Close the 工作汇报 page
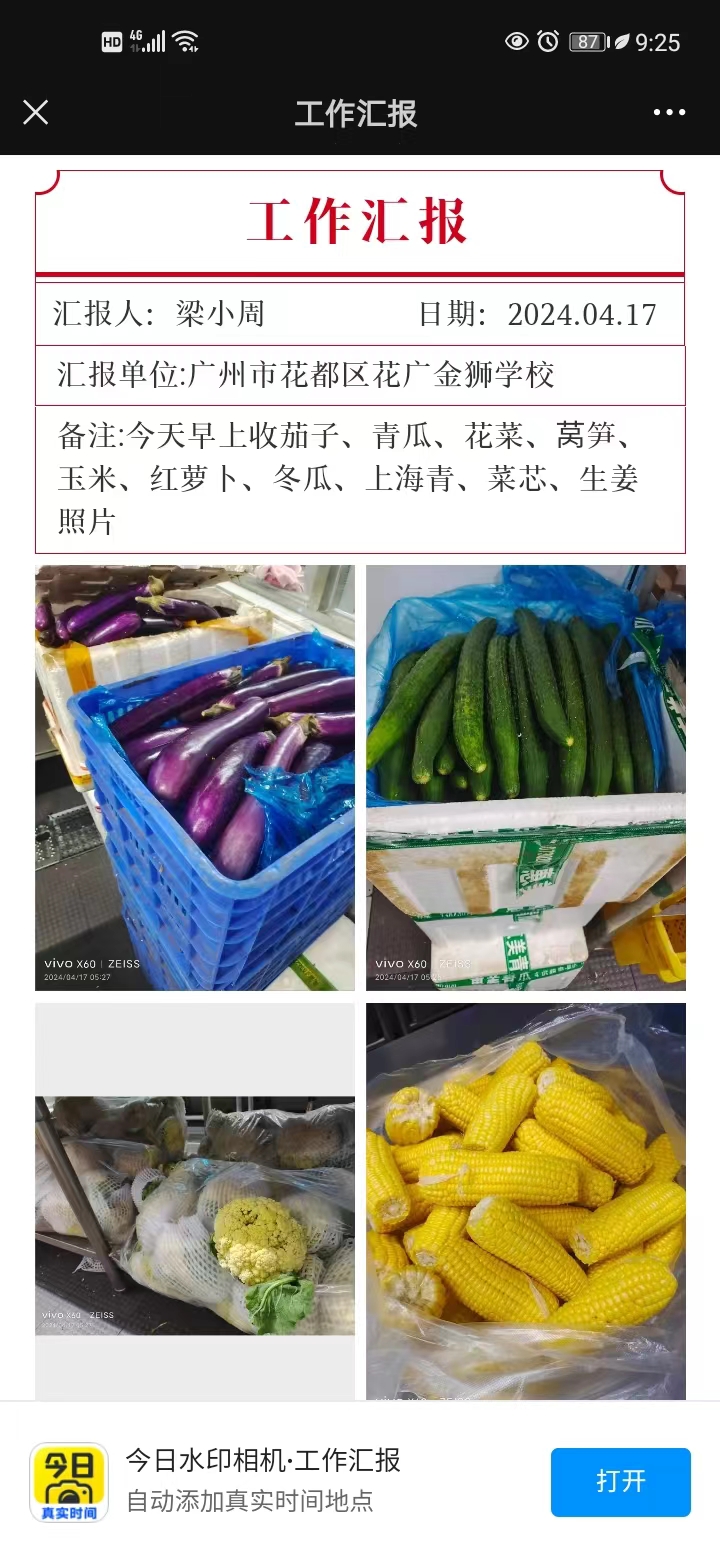Image resolution: width=720 pixels, height=1560 pixels. [x=35, y=112]
